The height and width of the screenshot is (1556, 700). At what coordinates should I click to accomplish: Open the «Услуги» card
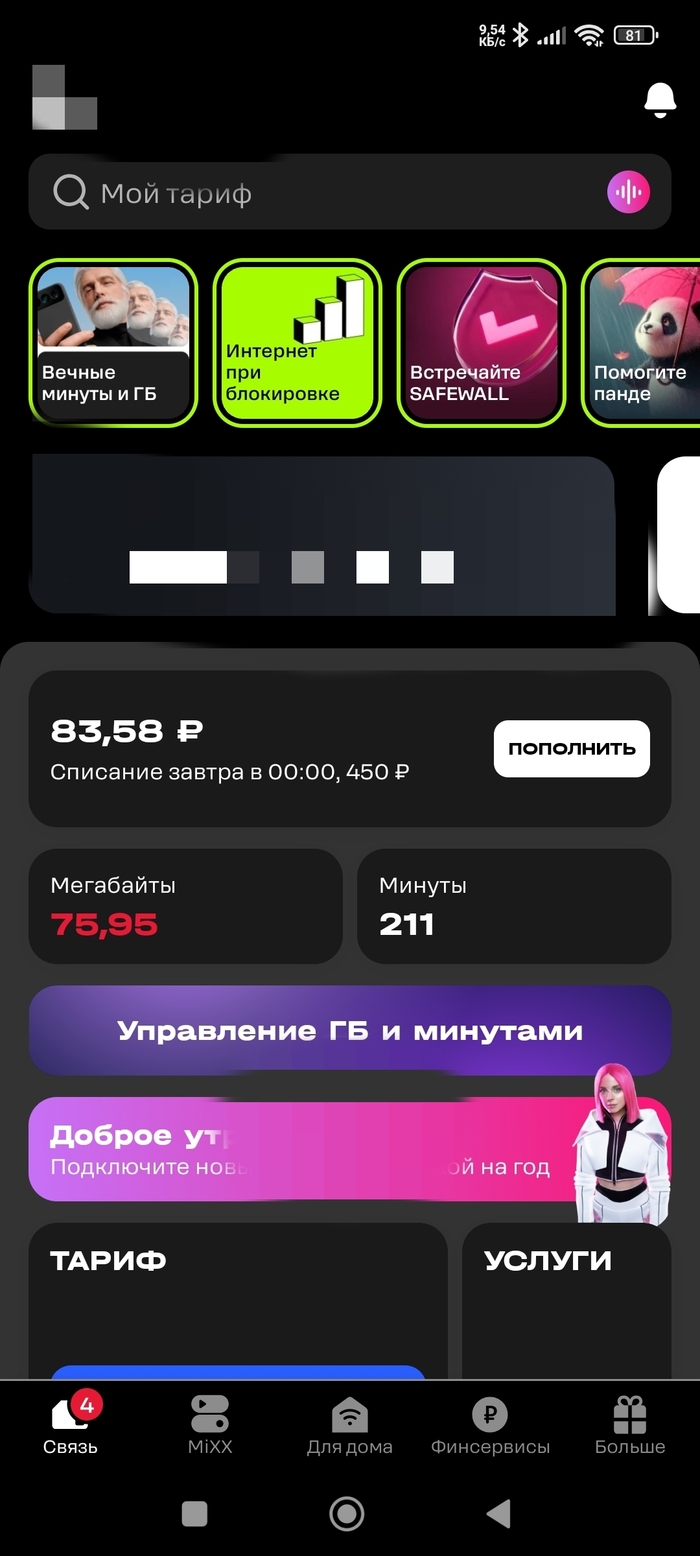(566, 1300)
